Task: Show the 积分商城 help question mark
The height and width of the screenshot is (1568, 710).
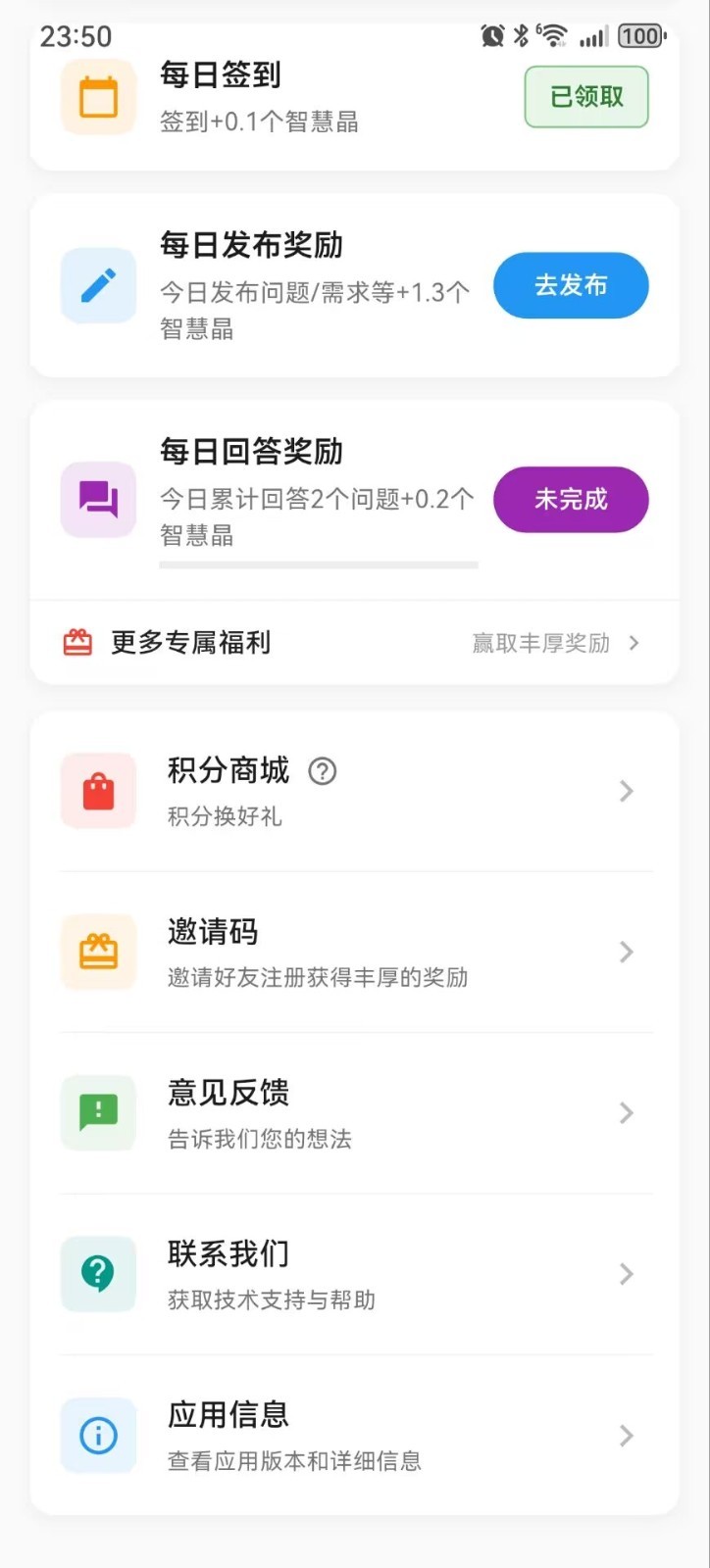Action: click(x=323, y=772)
